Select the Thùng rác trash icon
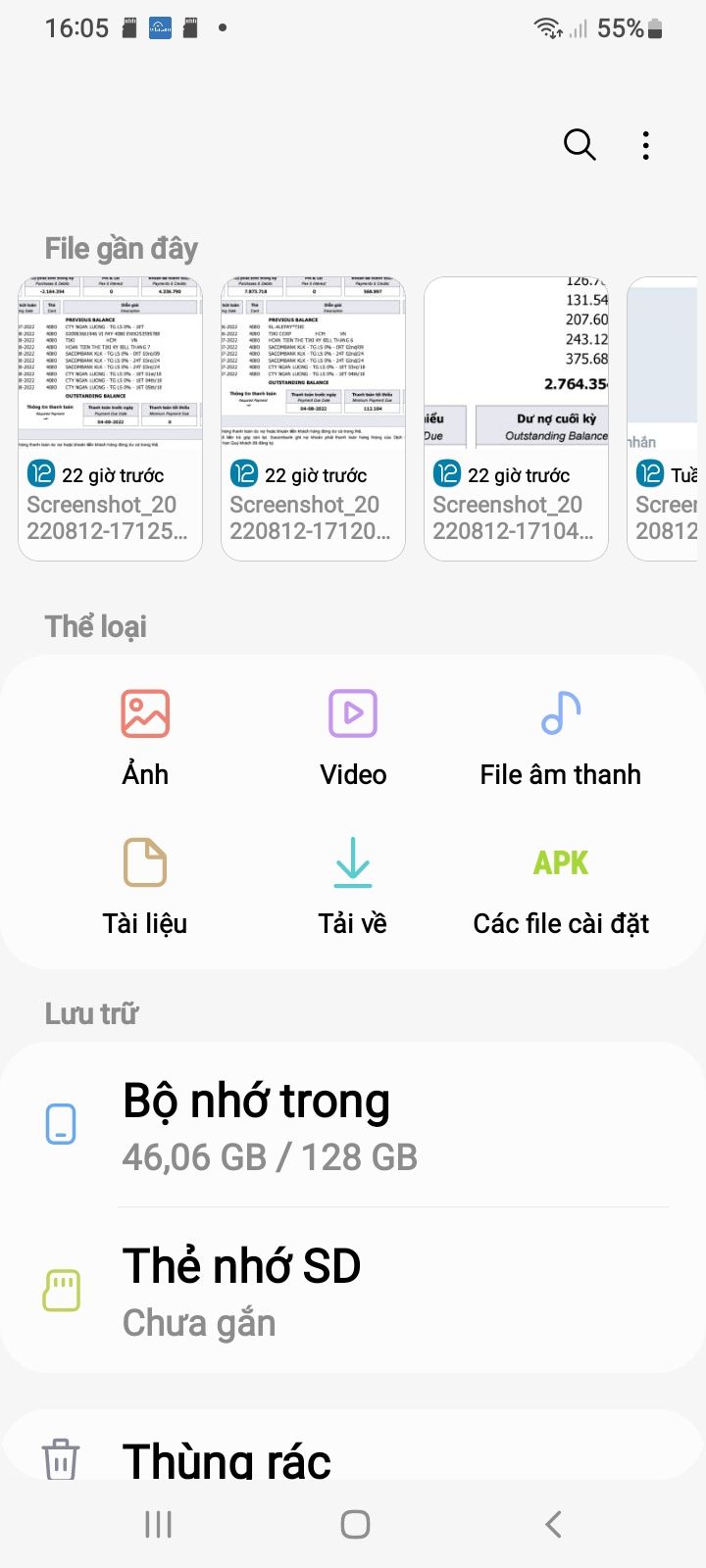Screen dimensions: 706x1568 point(62,1458)
